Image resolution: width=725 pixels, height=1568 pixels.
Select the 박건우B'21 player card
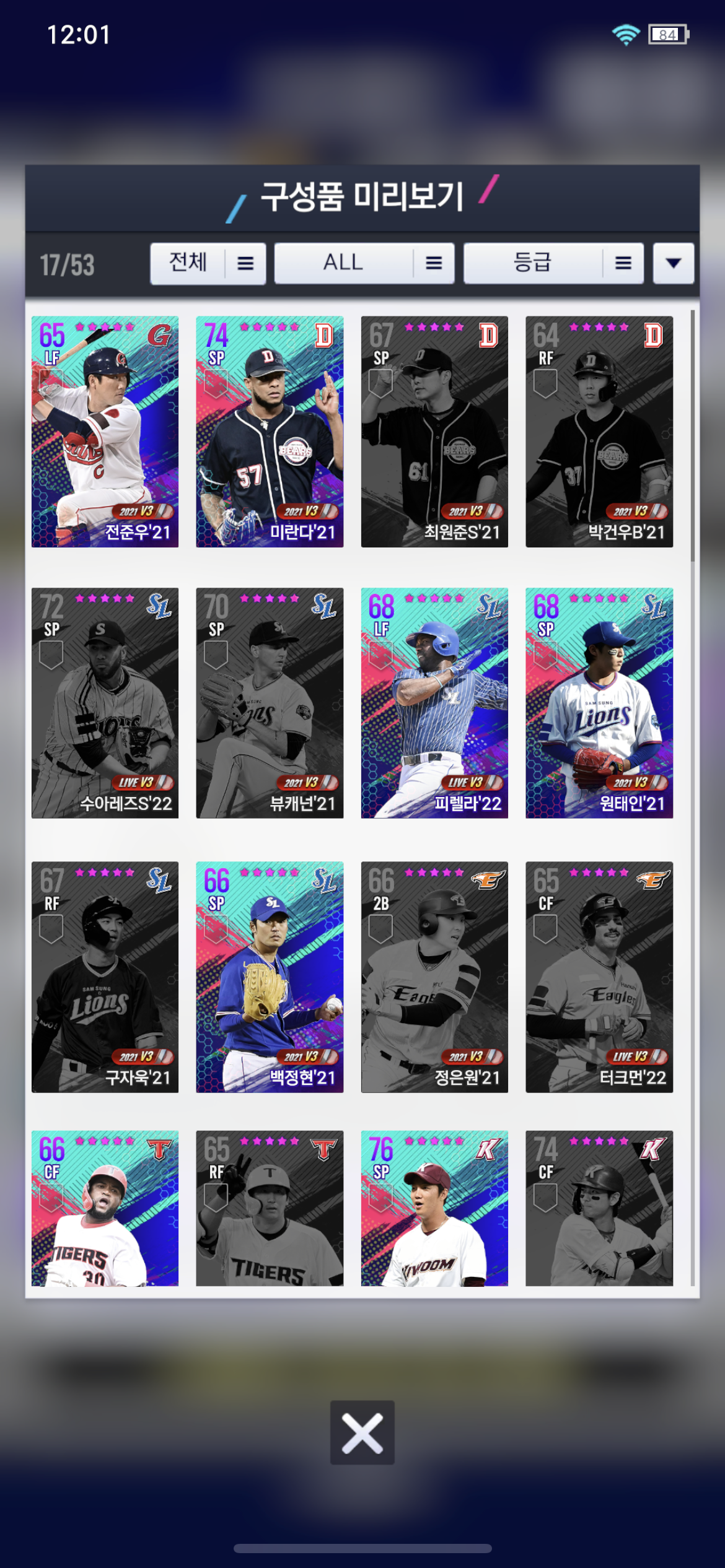599,432
